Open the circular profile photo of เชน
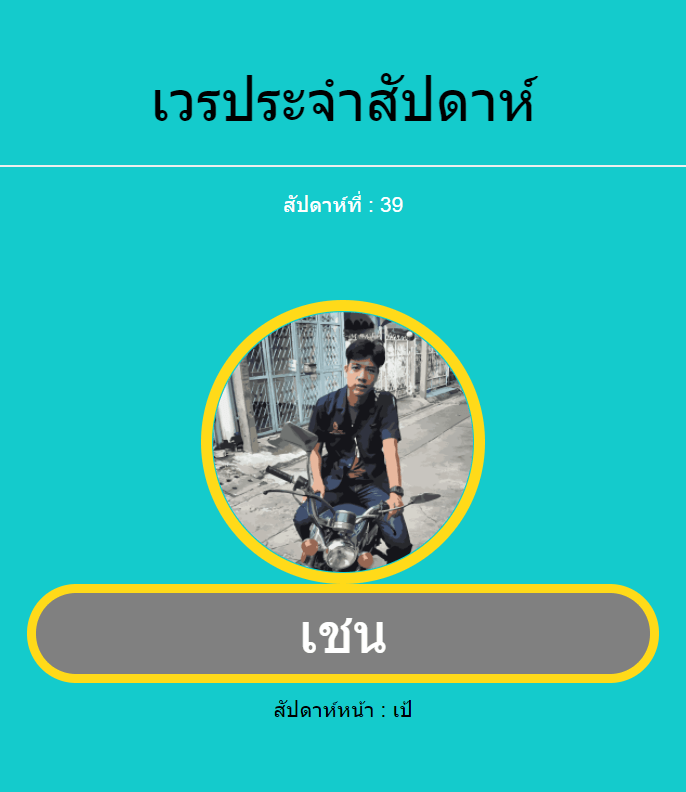Viewport: 686px width, 792px height. point(343,441)
